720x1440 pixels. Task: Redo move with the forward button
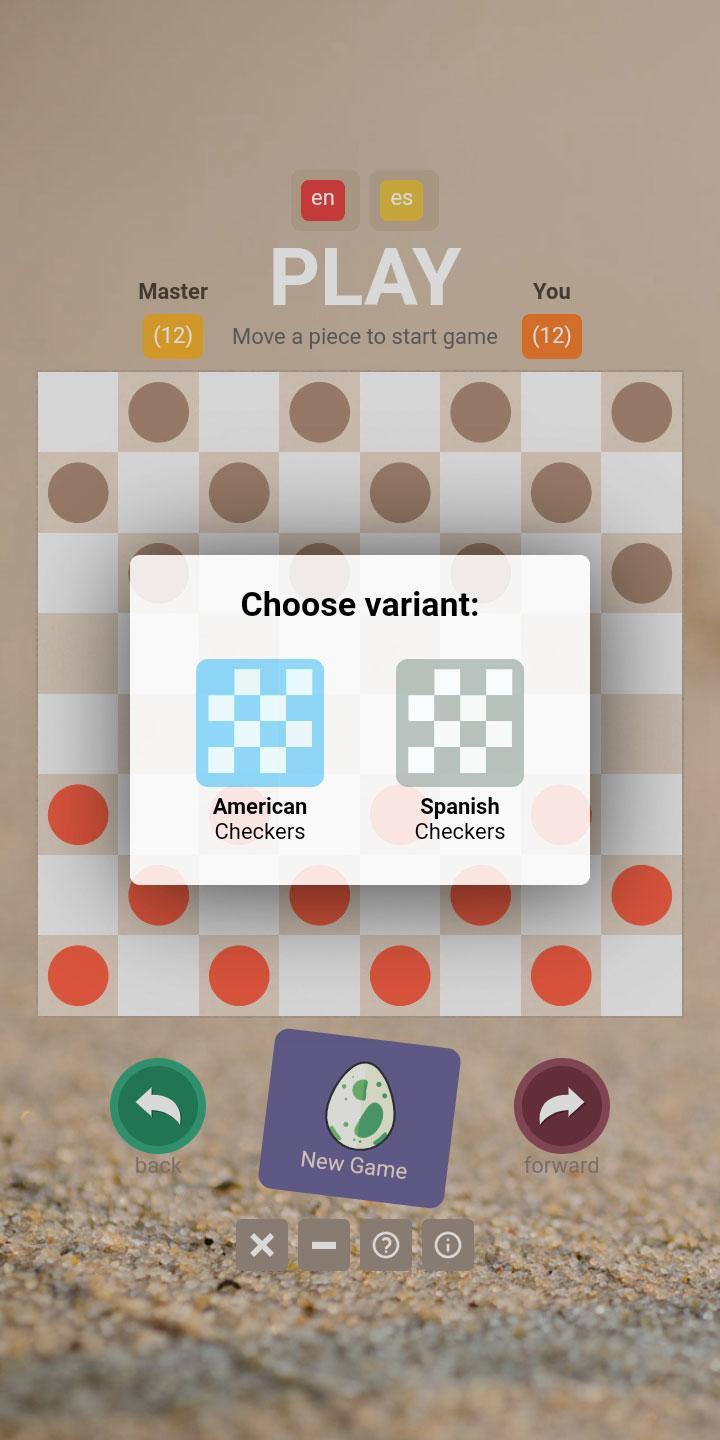click(x=562, y=1106)
